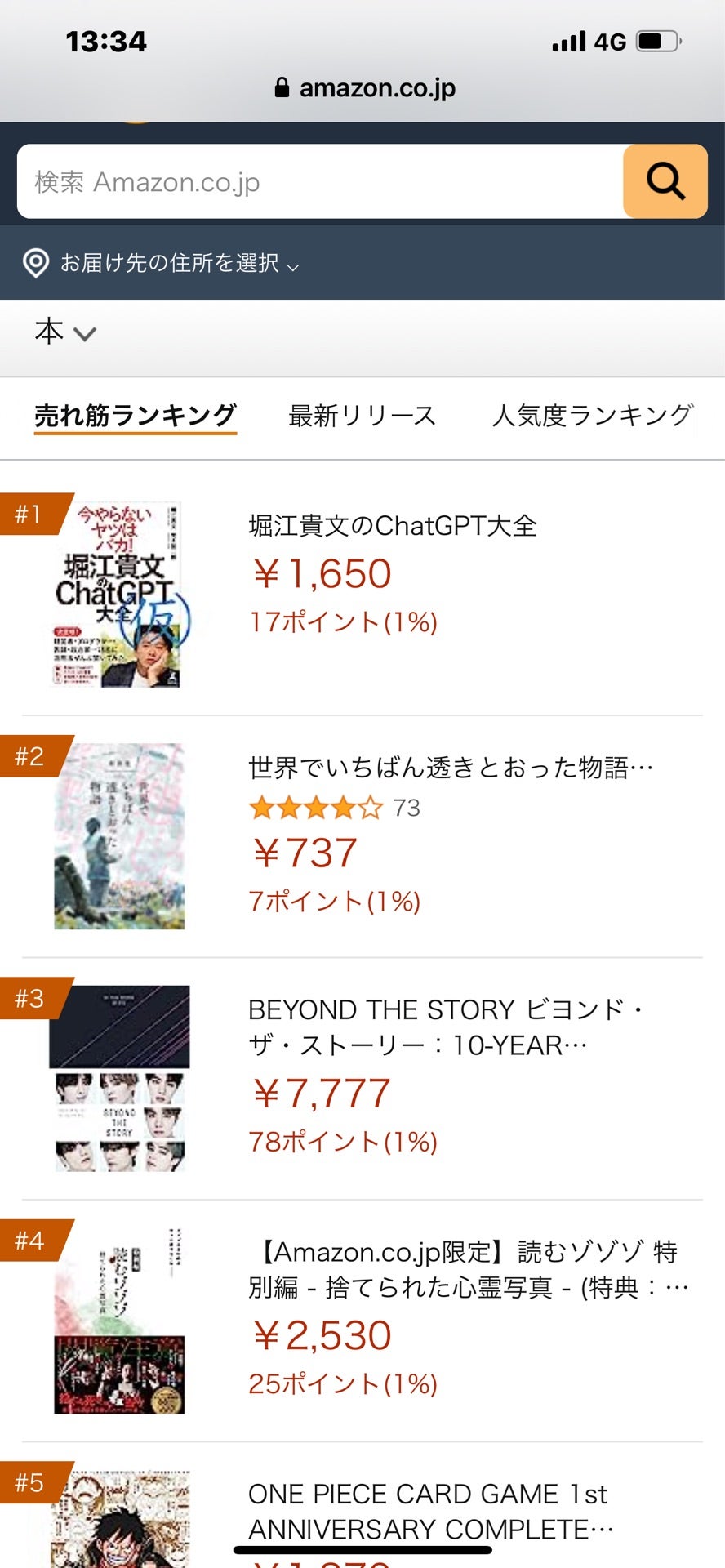Open ONE PIECE CARD GAME 1st ANNIVERSARY item
This screenshot has width=725, height=1568.
coord(430,1511)
